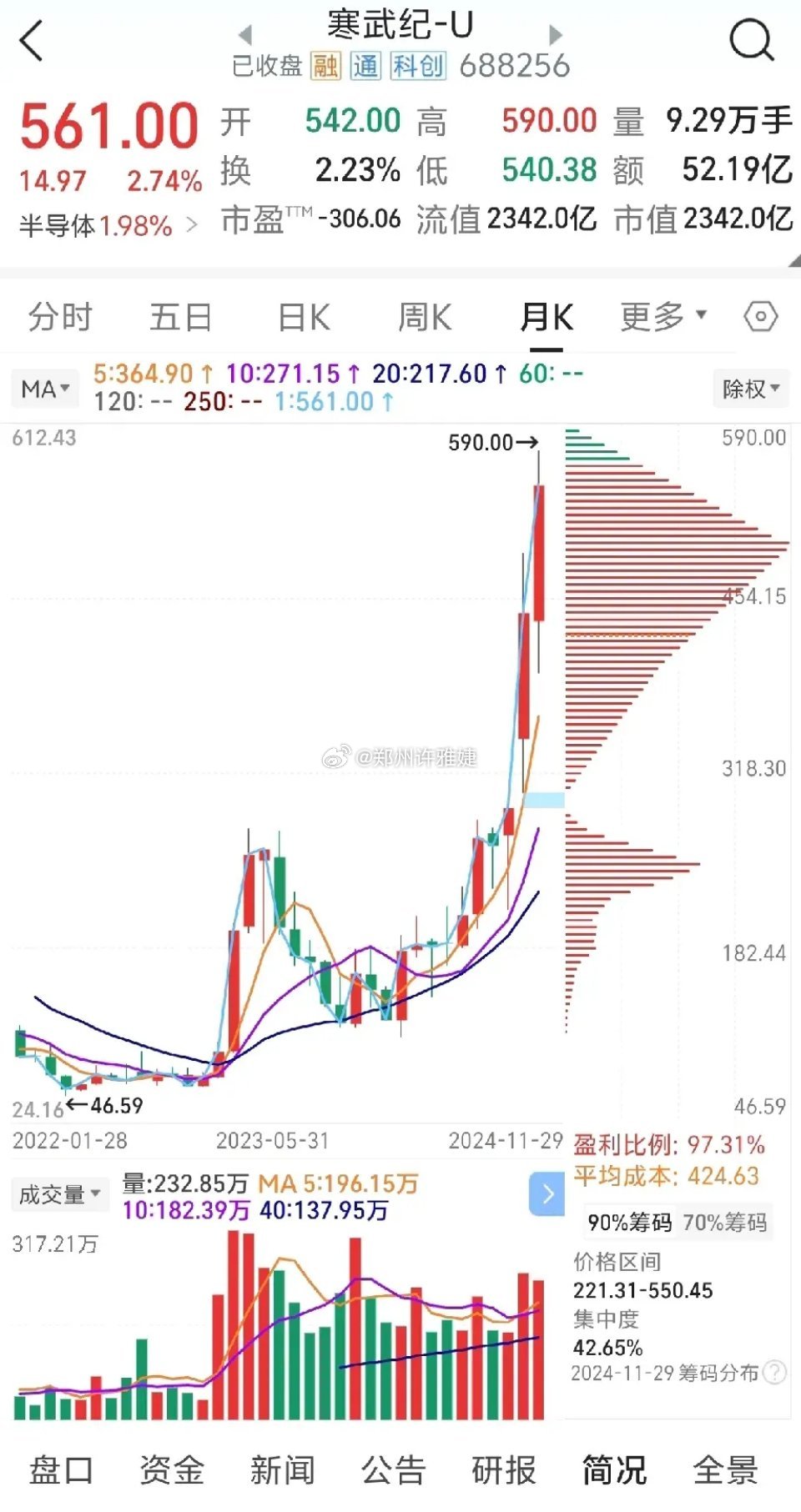The image size is (801, 1512).
Task: Open the 筹码分布 help question mark
Action: click(774, 1372)
